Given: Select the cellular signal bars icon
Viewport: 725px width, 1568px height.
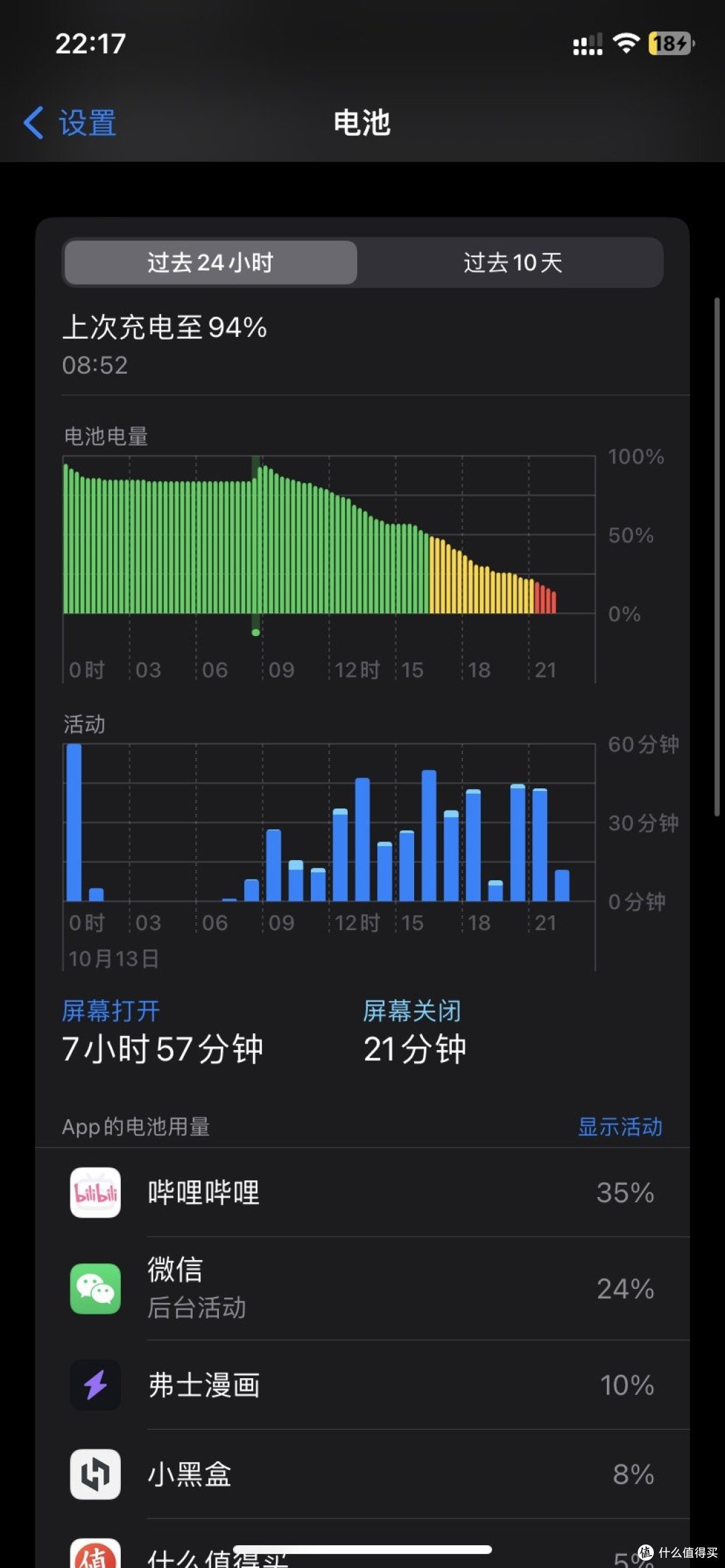Looking at the screenshot, I should click(587, 43).
